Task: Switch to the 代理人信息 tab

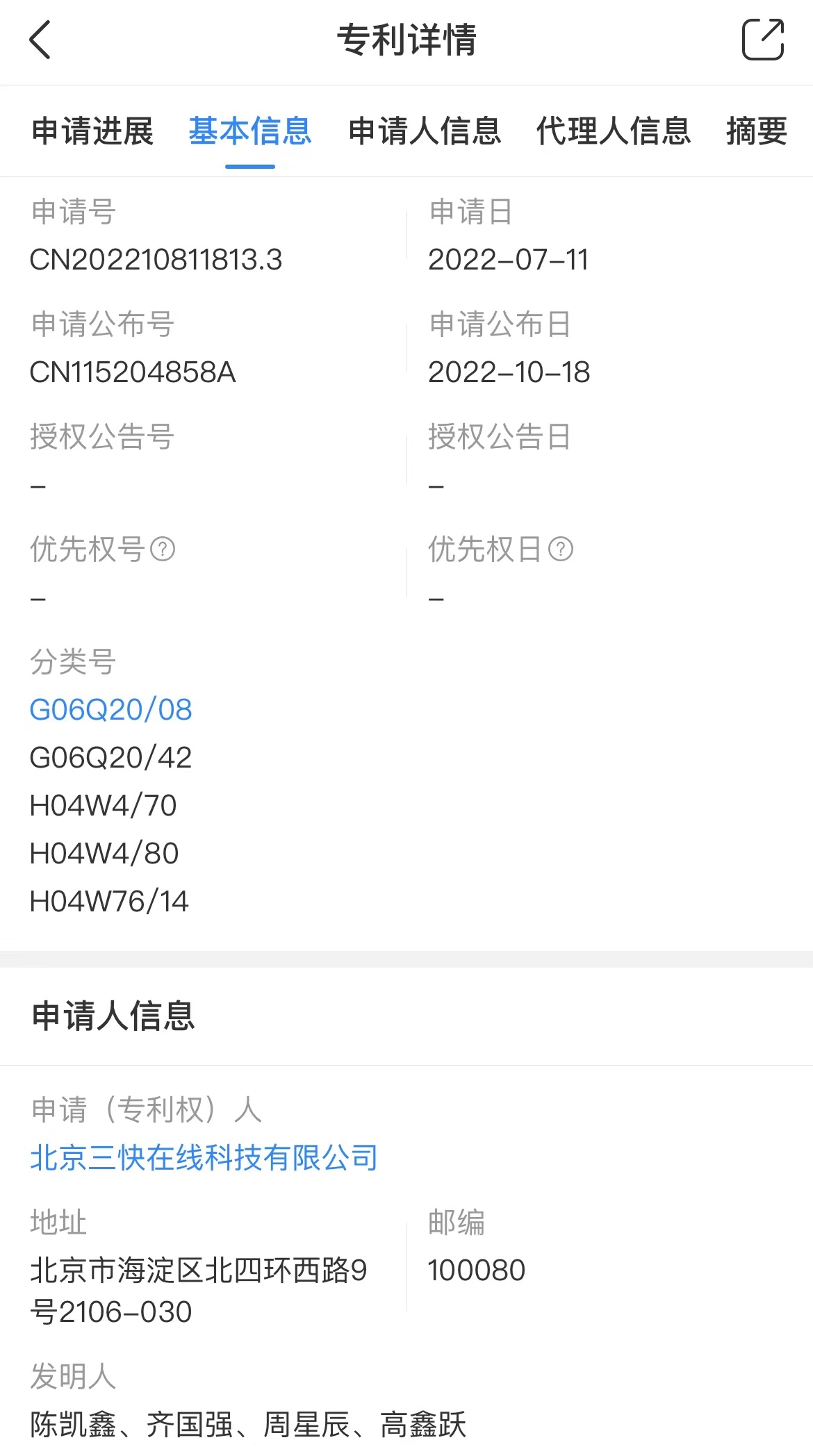Action: (614, 131)
